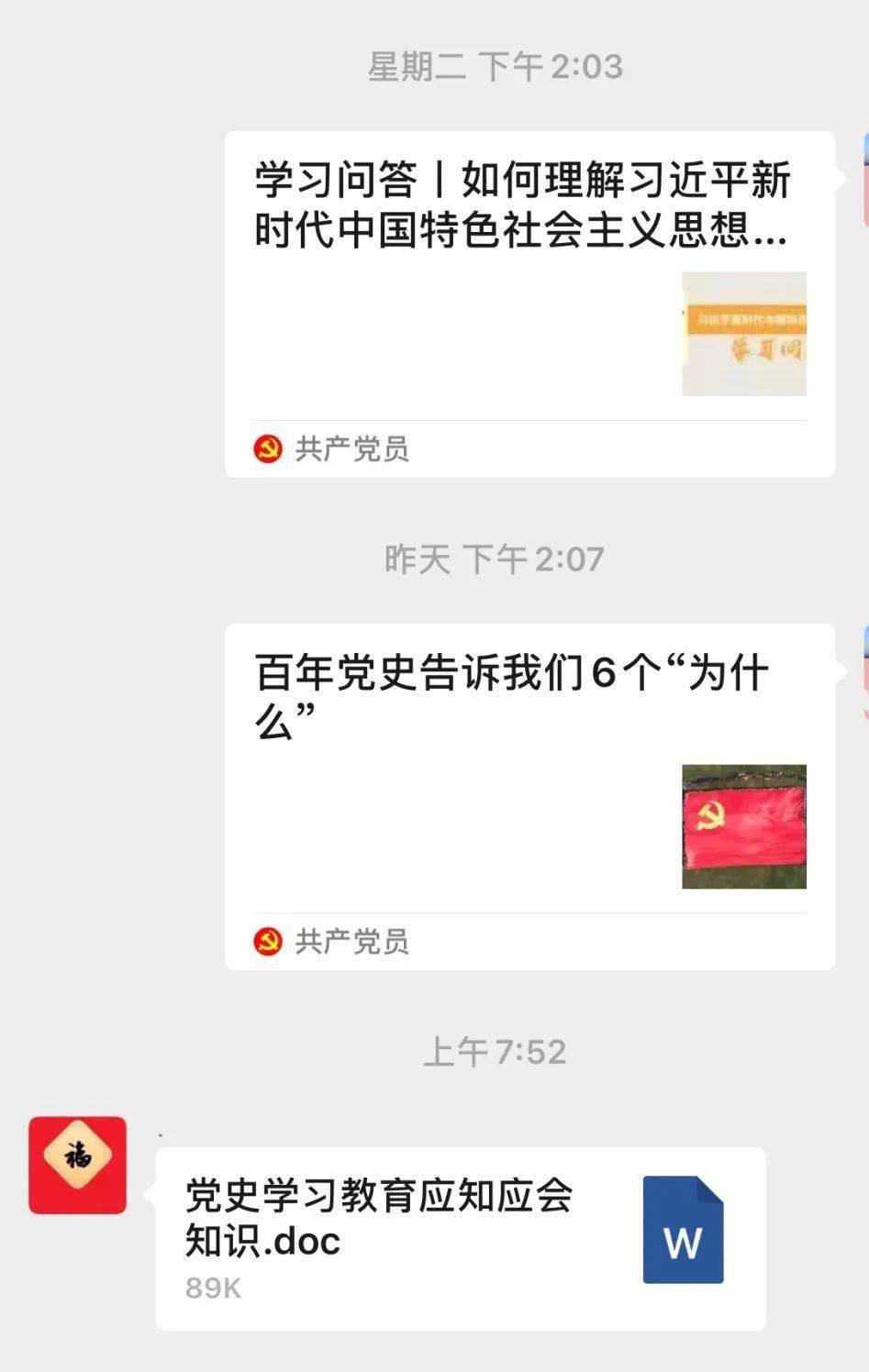Viewport: 869px width, 1372px height.
Task: Click the 共产党员 account name under second article
Action: point(351,939)
